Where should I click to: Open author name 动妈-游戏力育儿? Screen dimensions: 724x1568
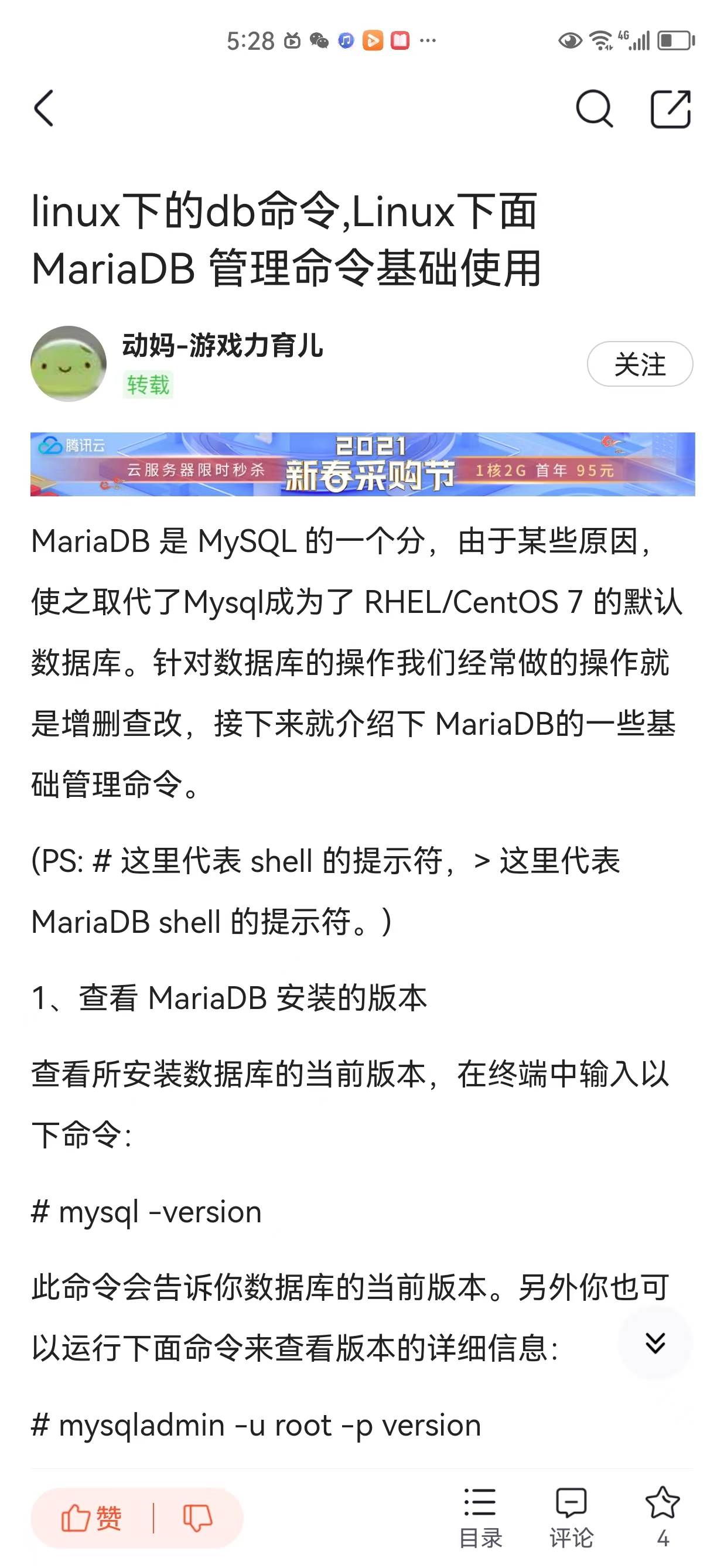tap(223, 346)
